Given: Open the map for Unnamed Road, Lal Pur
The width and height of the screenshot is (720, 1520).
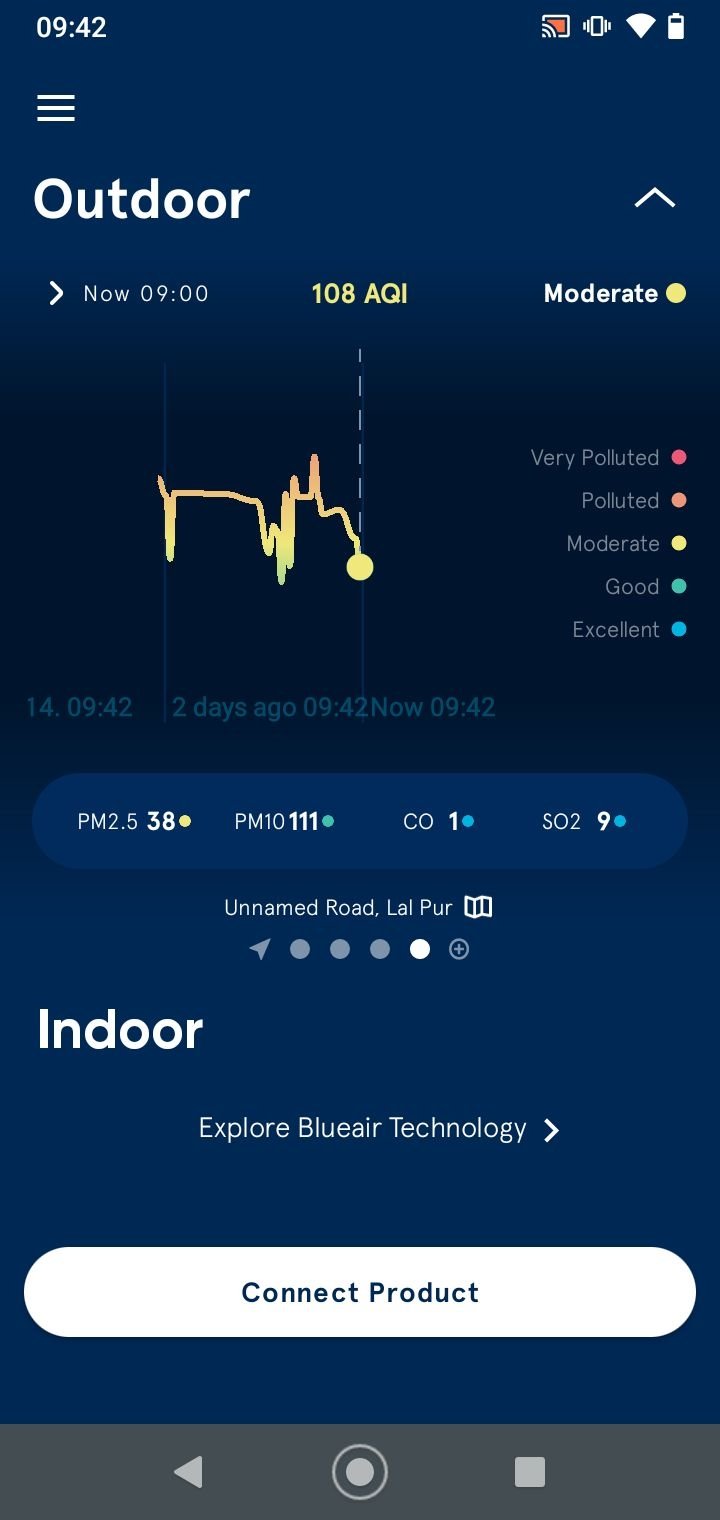Looking at the screenshot, I should (479, 907).
